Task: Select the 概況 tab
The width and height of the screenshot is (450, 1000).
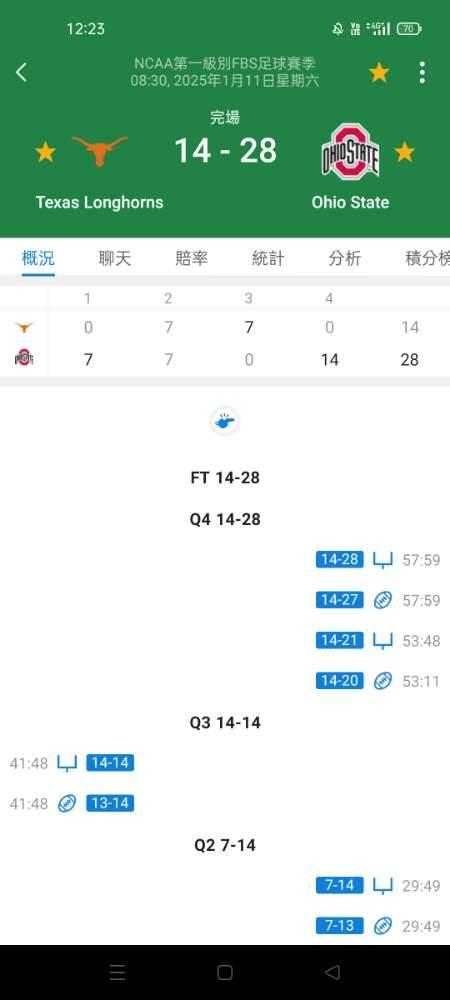Action: tap(38, 258)
